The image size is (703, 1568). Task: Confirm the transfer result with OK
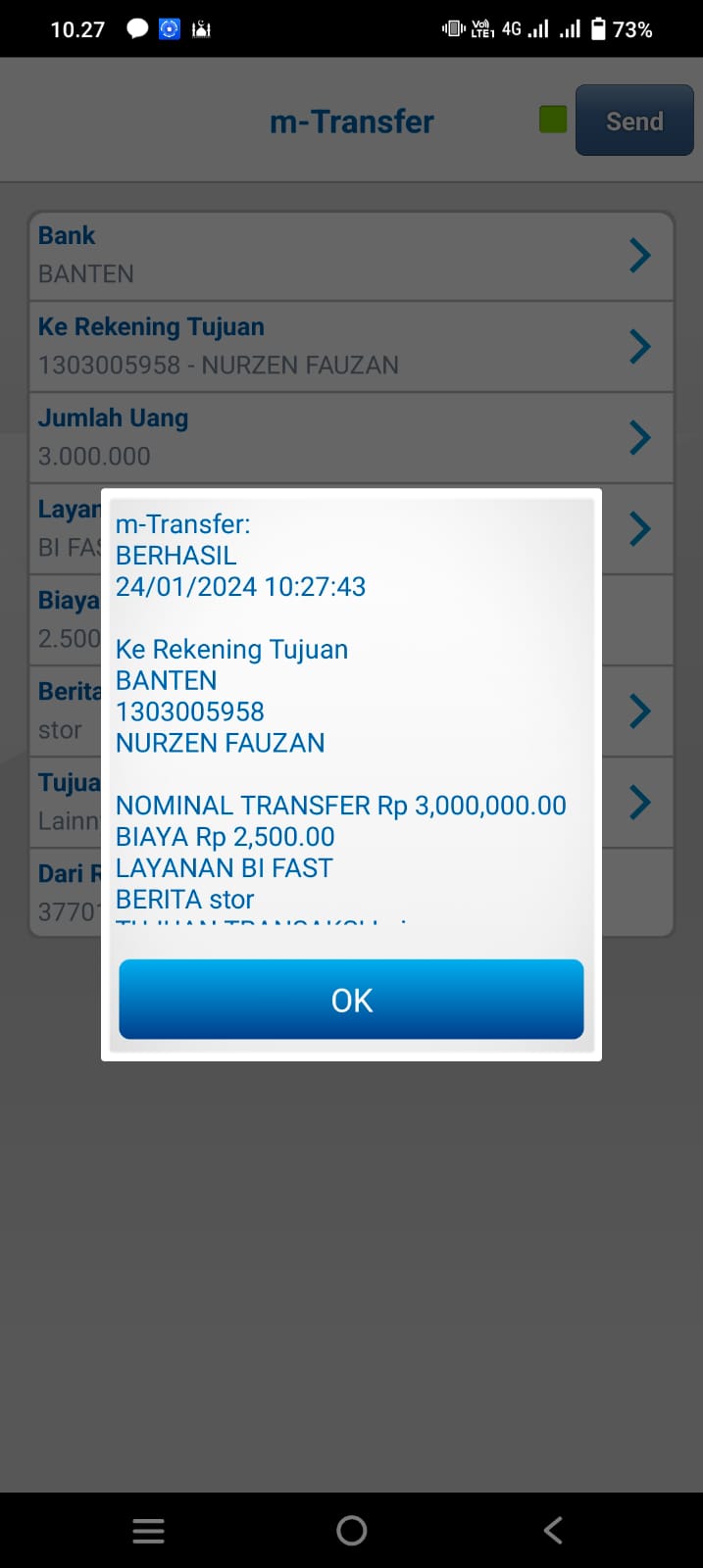(351, 1000)
